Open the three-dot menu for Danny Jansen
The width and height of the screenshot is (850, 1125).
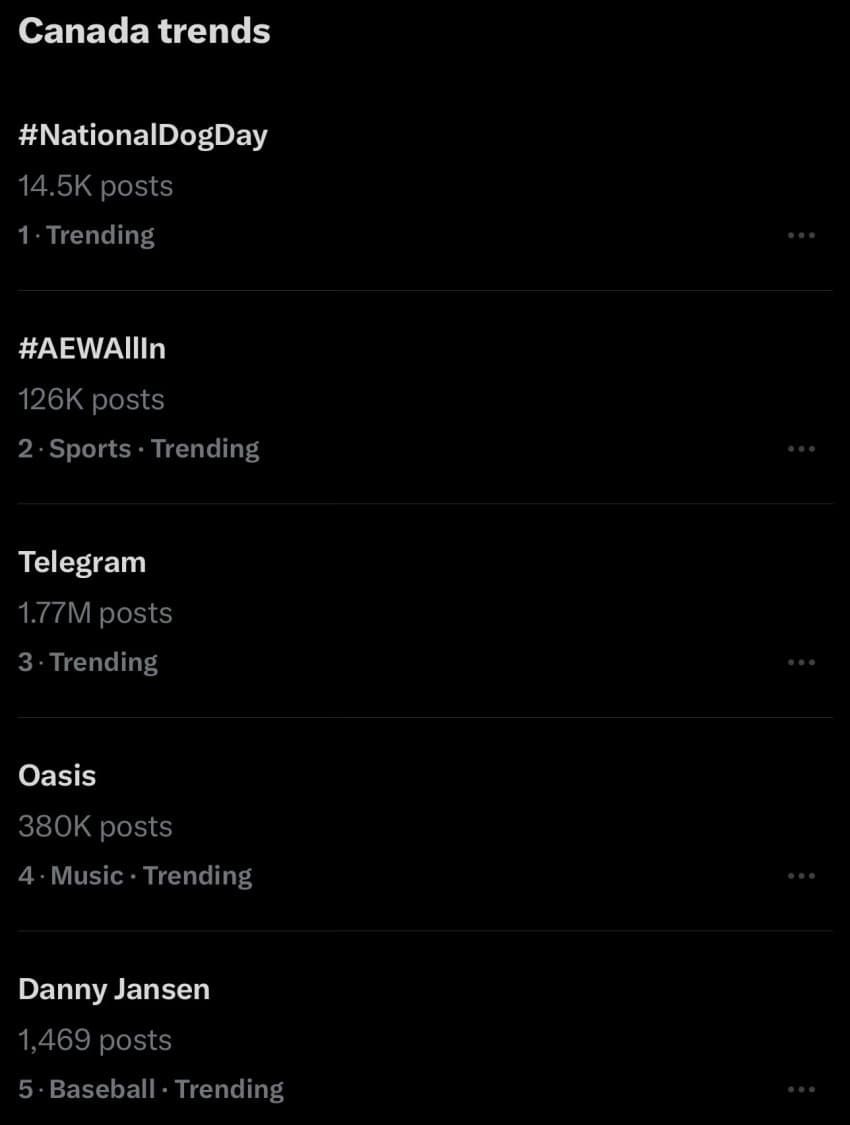pos(801,1090)
